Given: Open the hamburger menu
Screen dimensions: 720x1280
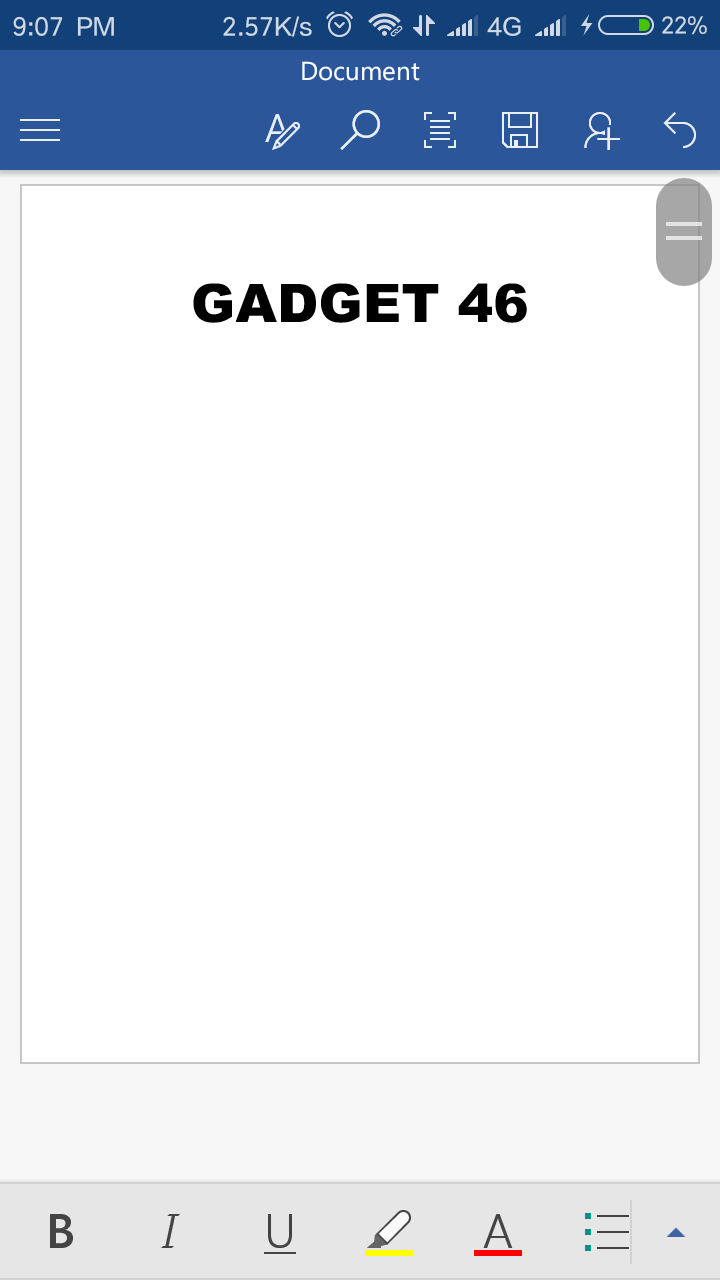Looking at the screenshot, I should coord(40,130).
